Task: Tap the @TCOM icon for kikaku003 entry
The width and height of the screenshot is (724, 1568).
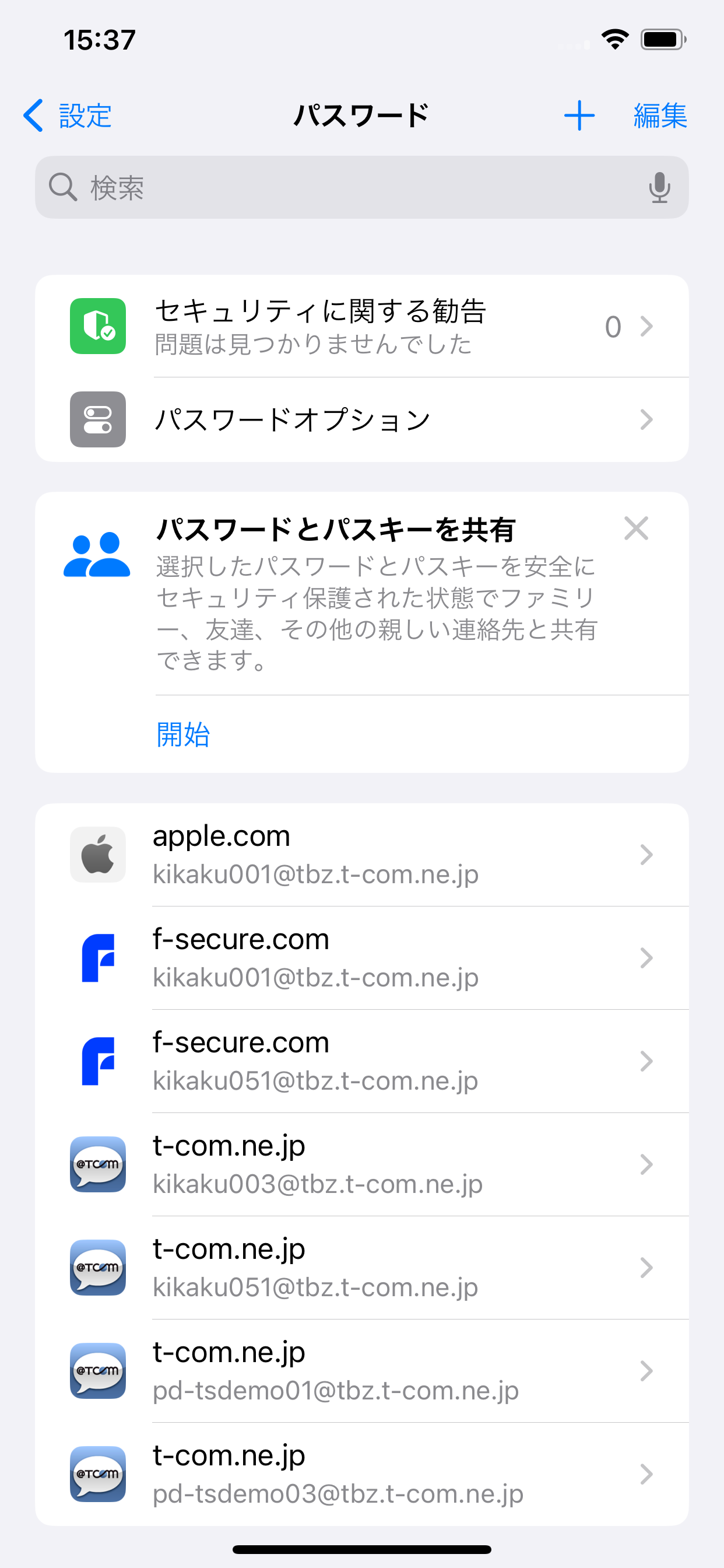Action: coord(98,1164)
